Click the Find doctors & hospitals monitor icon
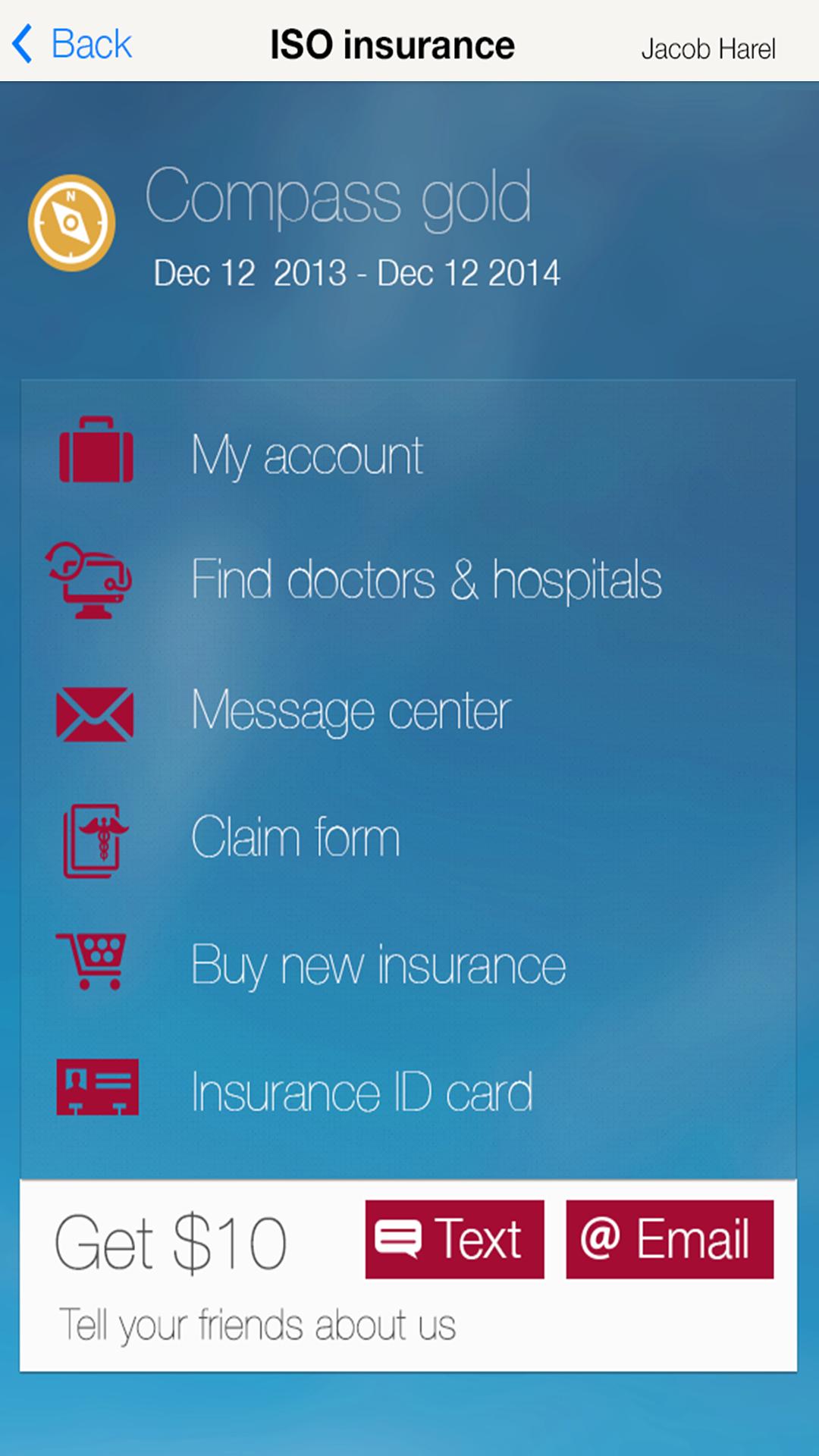 pos(91,580)
